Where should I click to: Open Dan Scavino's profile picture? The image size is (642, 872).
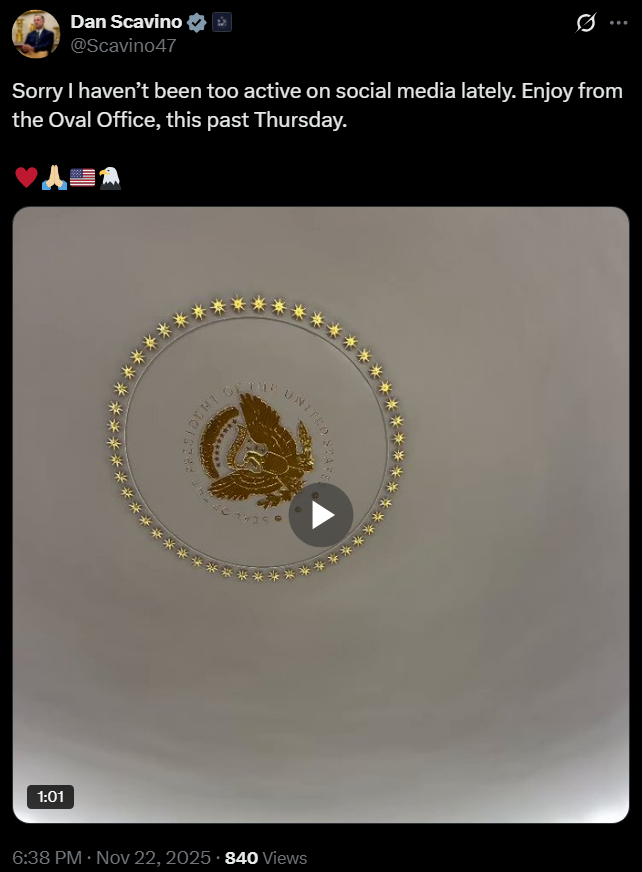pos(36,34)
